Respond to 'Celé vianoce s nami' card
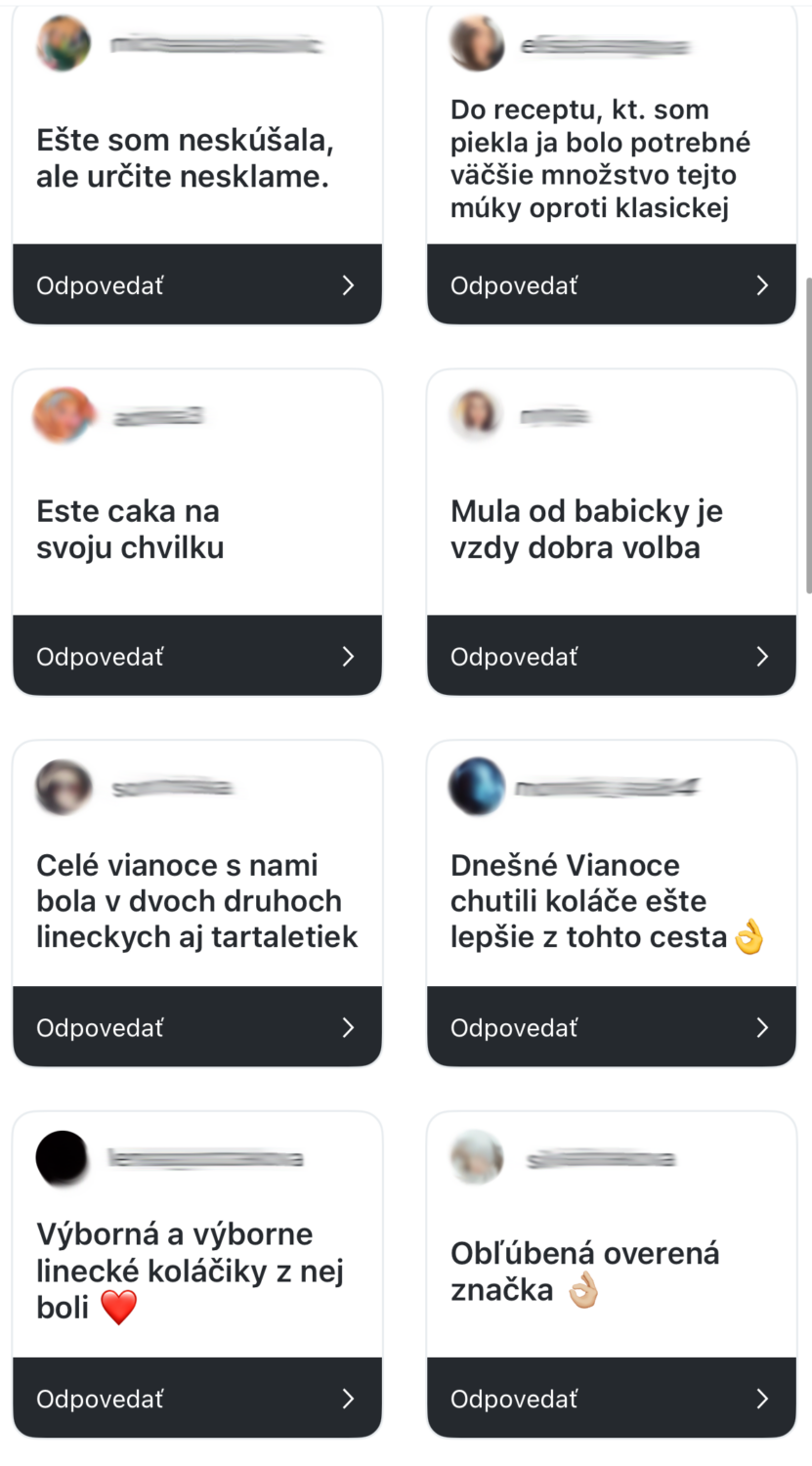Viewport: 812px width, 1466px height. [196, 1028]
